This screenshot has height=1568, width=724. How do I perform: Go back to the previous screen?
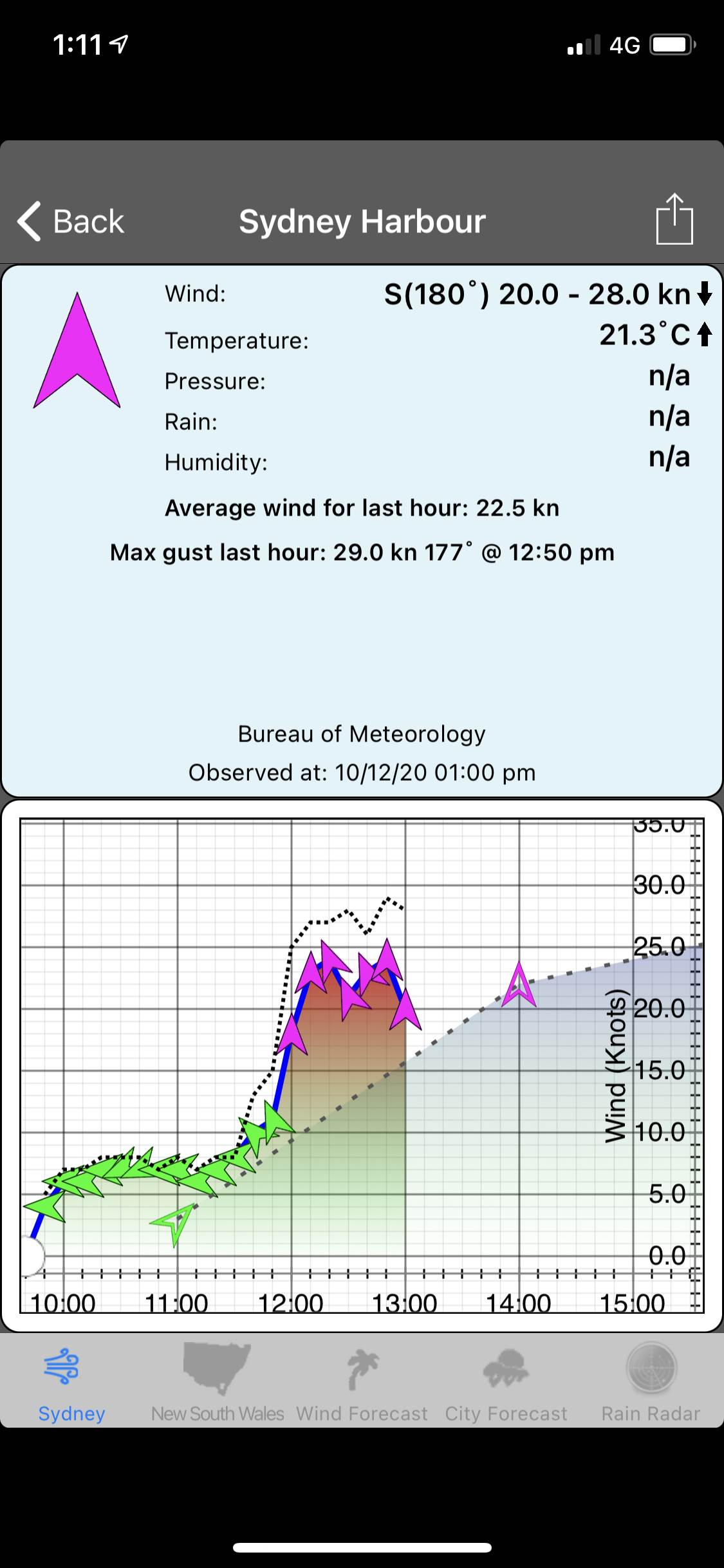click(71, 222)
